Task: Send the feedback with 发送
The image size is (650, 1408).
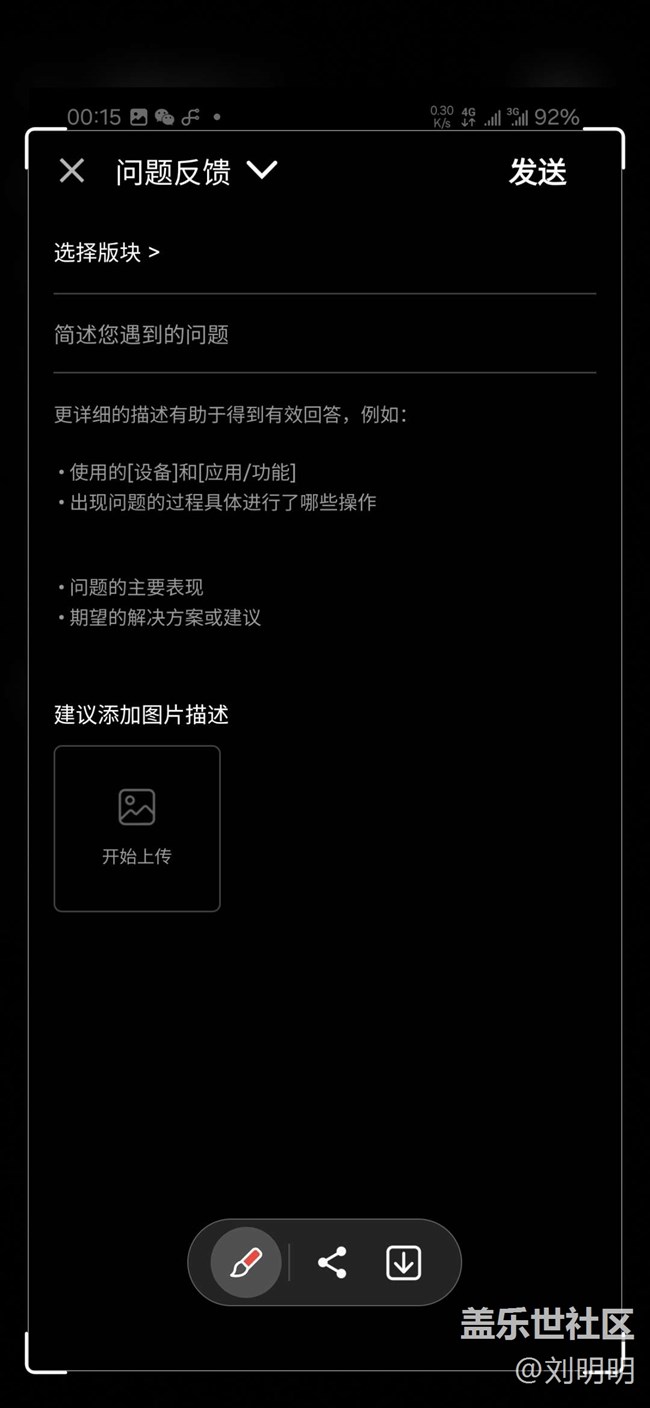Action: 537,172
